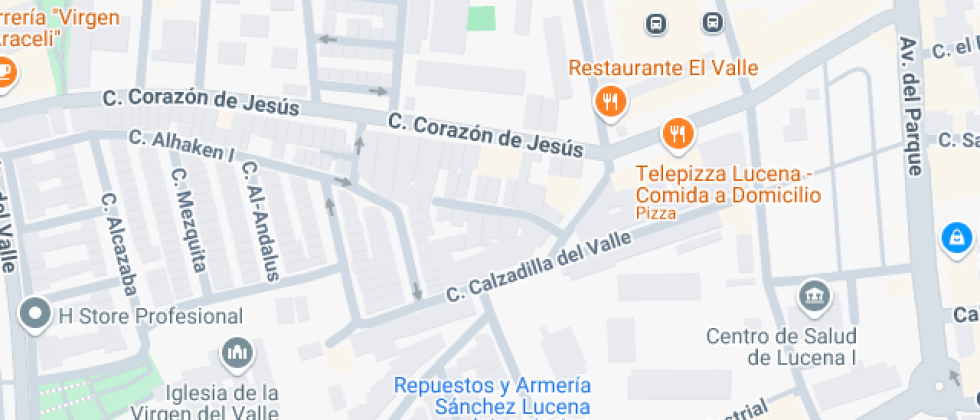Tap the Centro de Salud de Lucena I marker

(814, 295)
